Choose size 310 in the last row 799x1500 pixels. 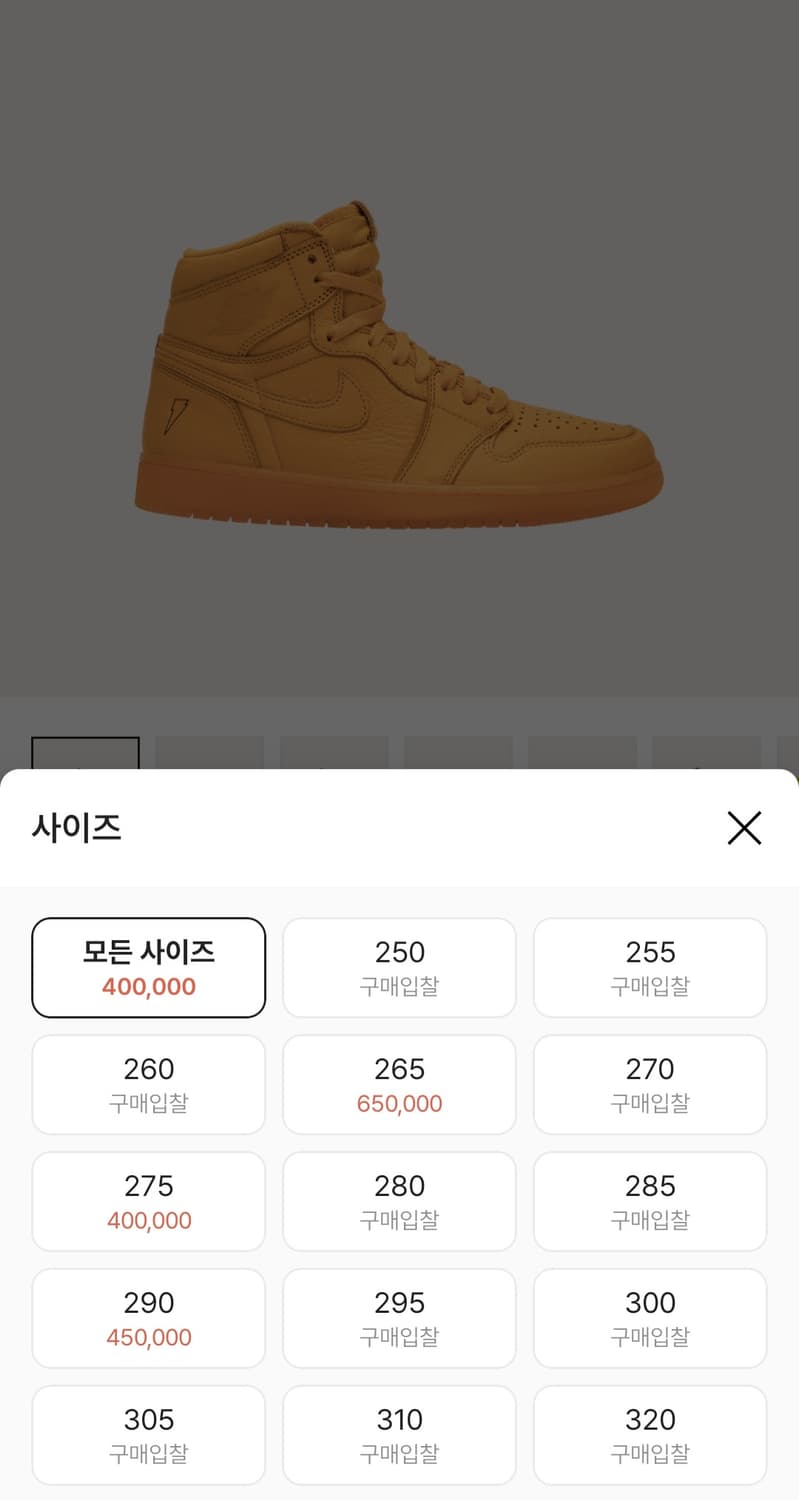click(x=399, y=1435)
